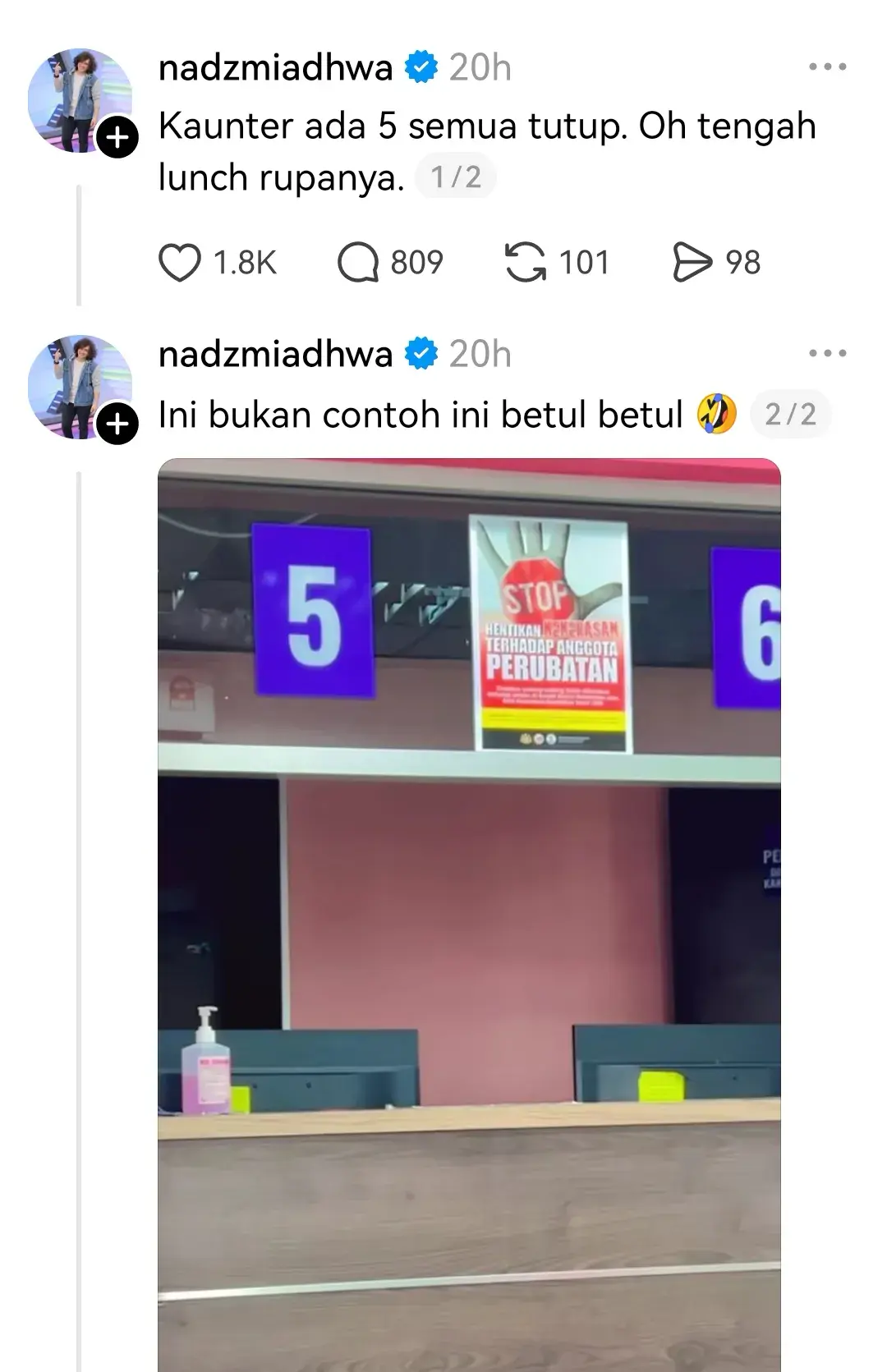Screen dimensions: 887x1372
Task: Open nadzmiadhwa profile from first post username
Action: [275, 67]
